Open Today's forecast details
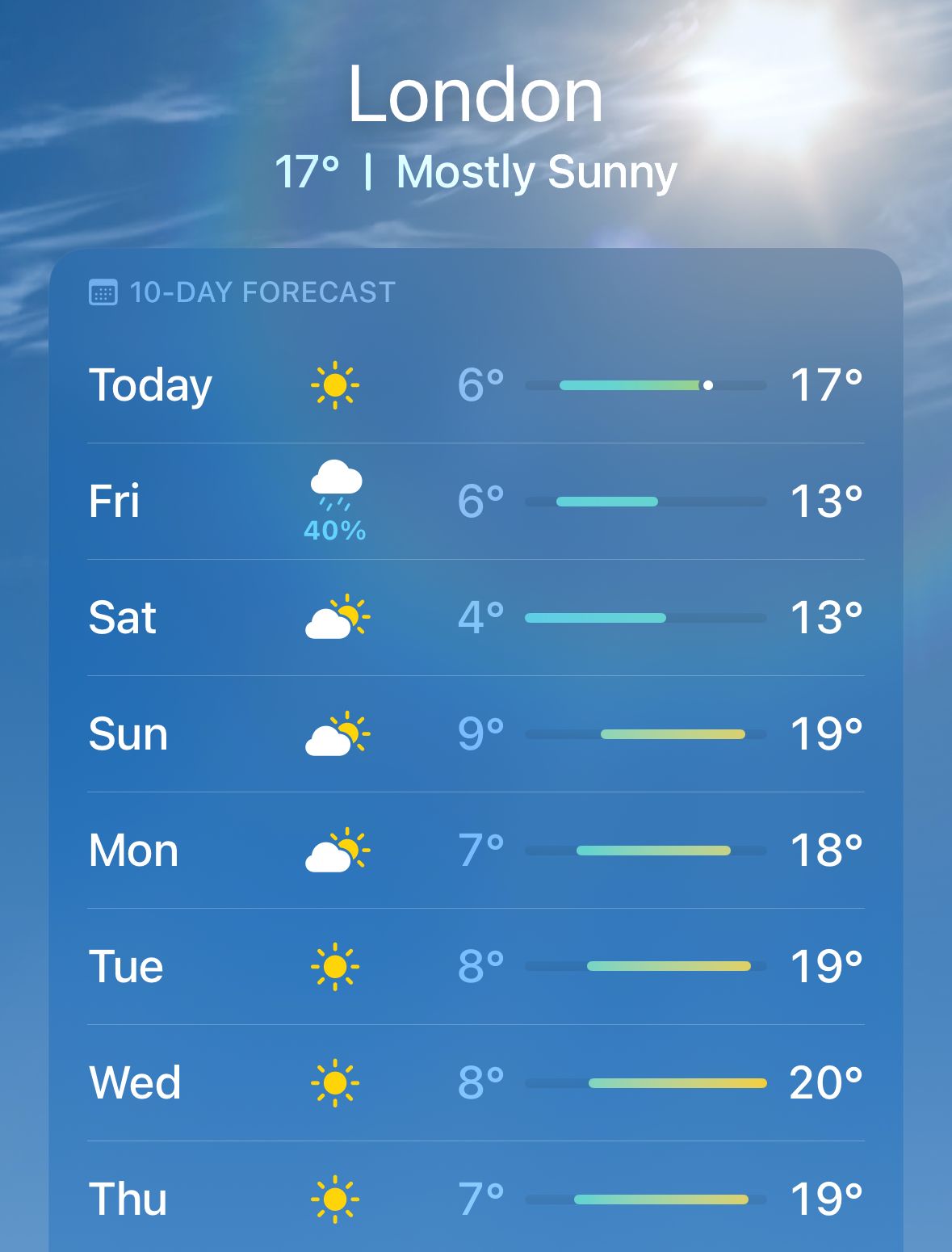952x1252 pixels. 475,385
